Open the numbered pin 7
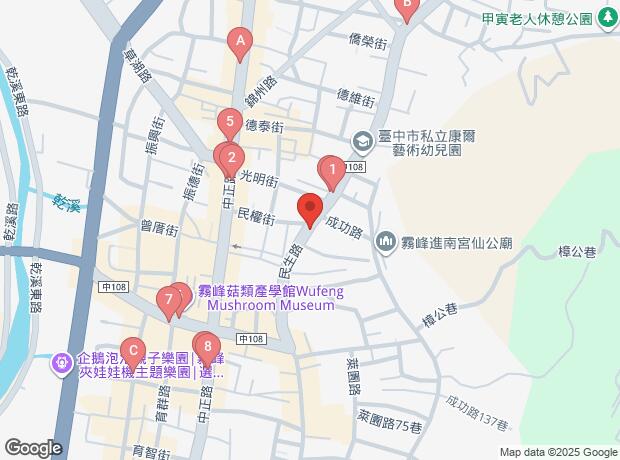The width and height of the screenshot is (620, 460). pyautogui.click(x=170, y=299)
